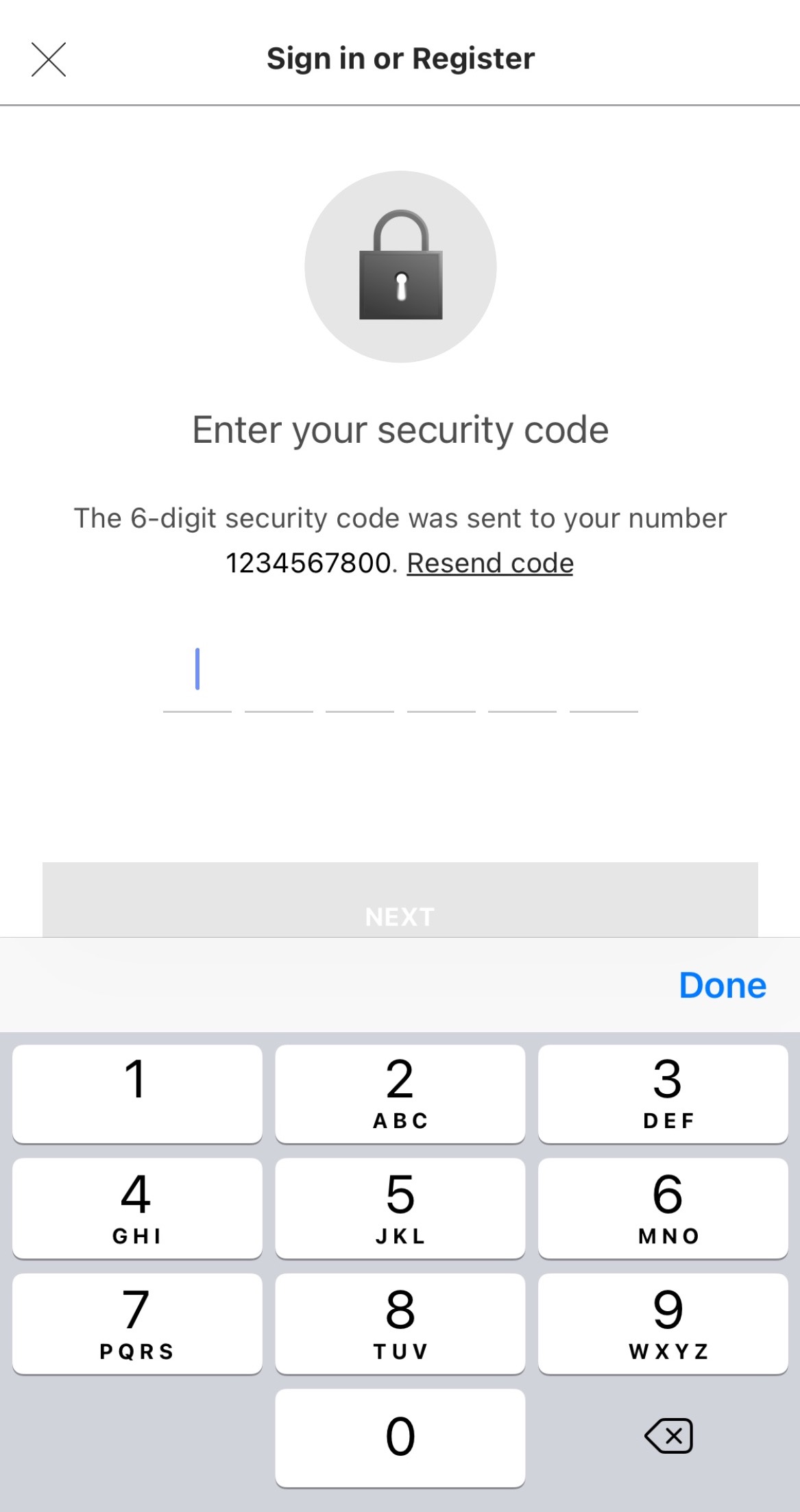Tap the padlock security icon
The width and height of the screenshot is (800, 1512).
coord(400,267)
